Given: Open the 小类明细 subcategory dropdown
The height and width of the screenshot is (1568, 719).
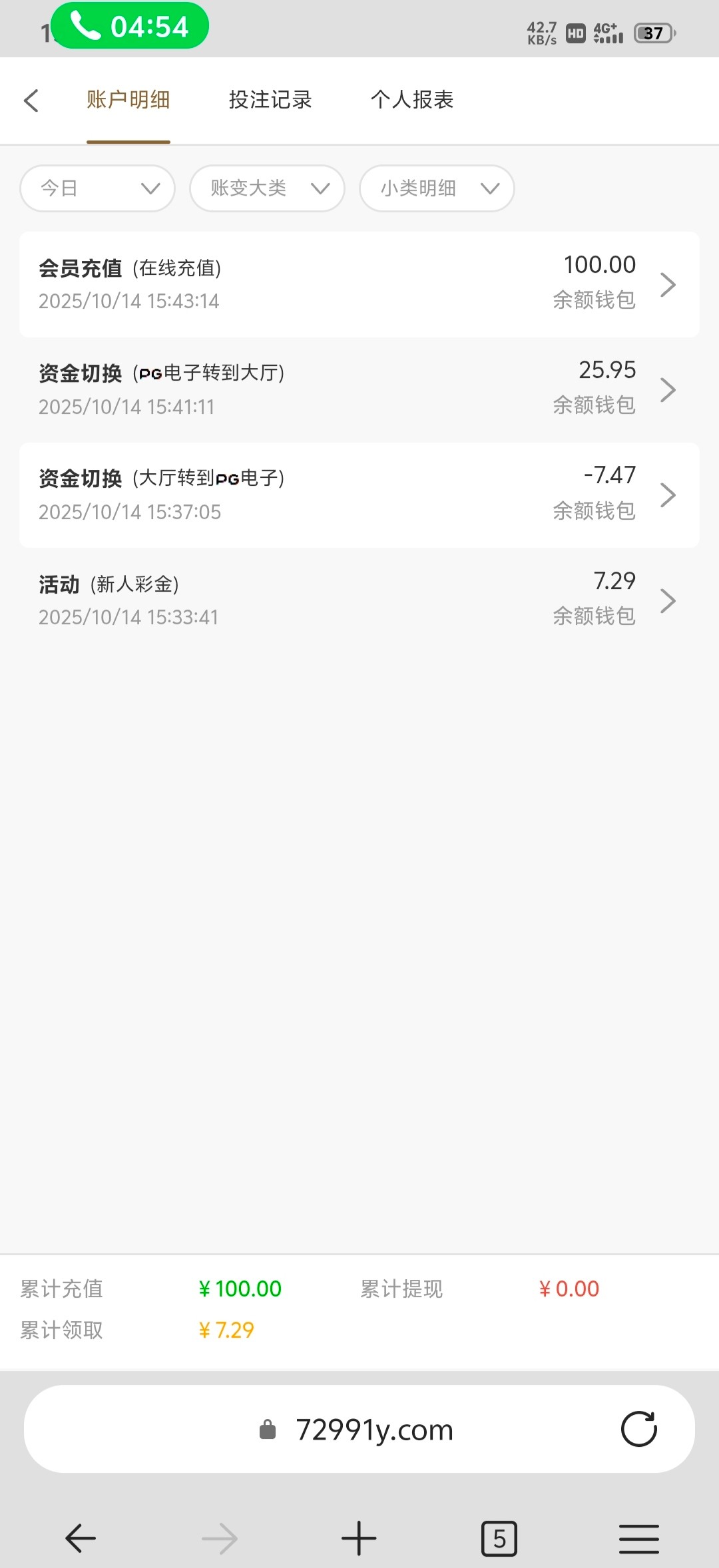Looking at the screenshot, I should coord(436,188).
